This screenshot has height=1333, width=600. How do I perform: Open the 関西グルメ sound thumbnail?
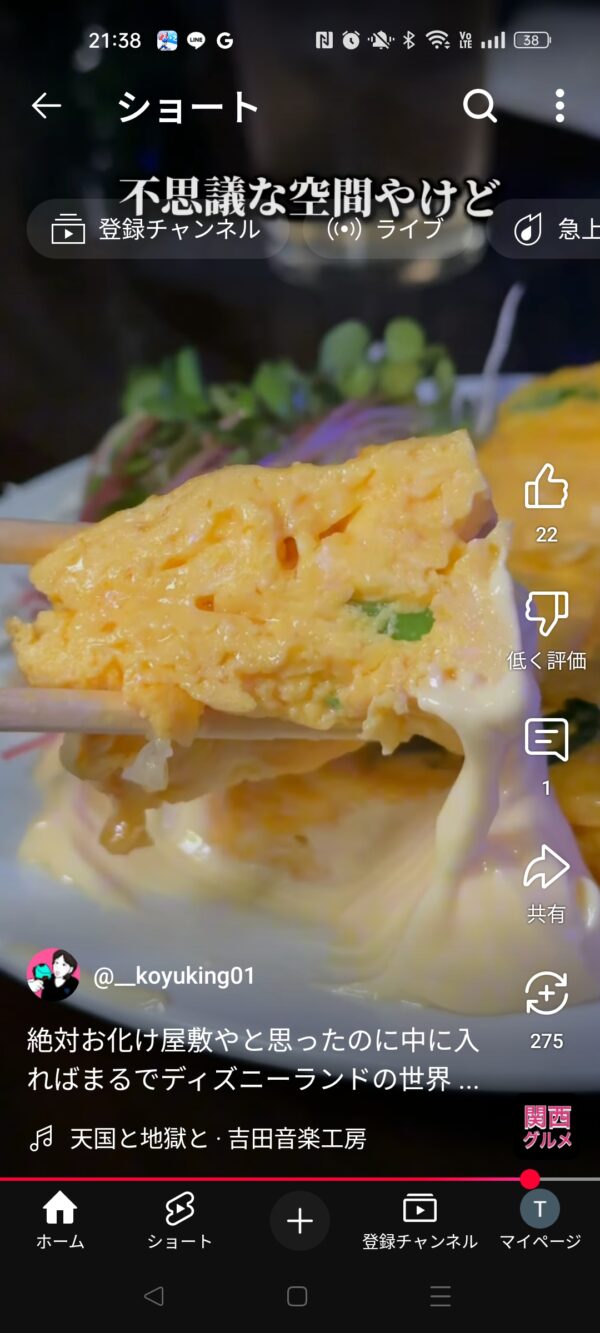(x=548, y=1127)
